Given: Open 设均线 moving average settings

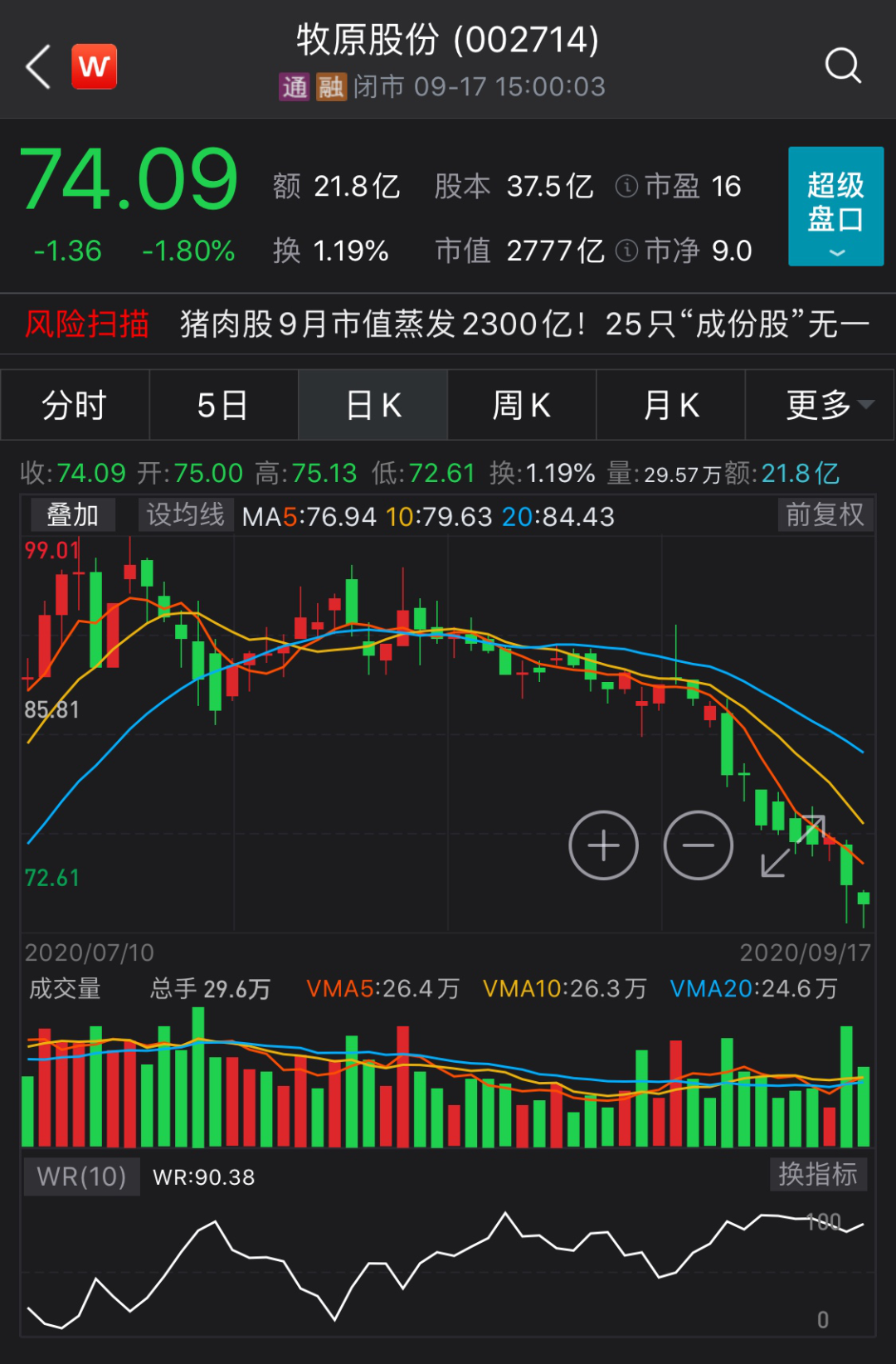Looking at the screenshot, I should (186, 515).
